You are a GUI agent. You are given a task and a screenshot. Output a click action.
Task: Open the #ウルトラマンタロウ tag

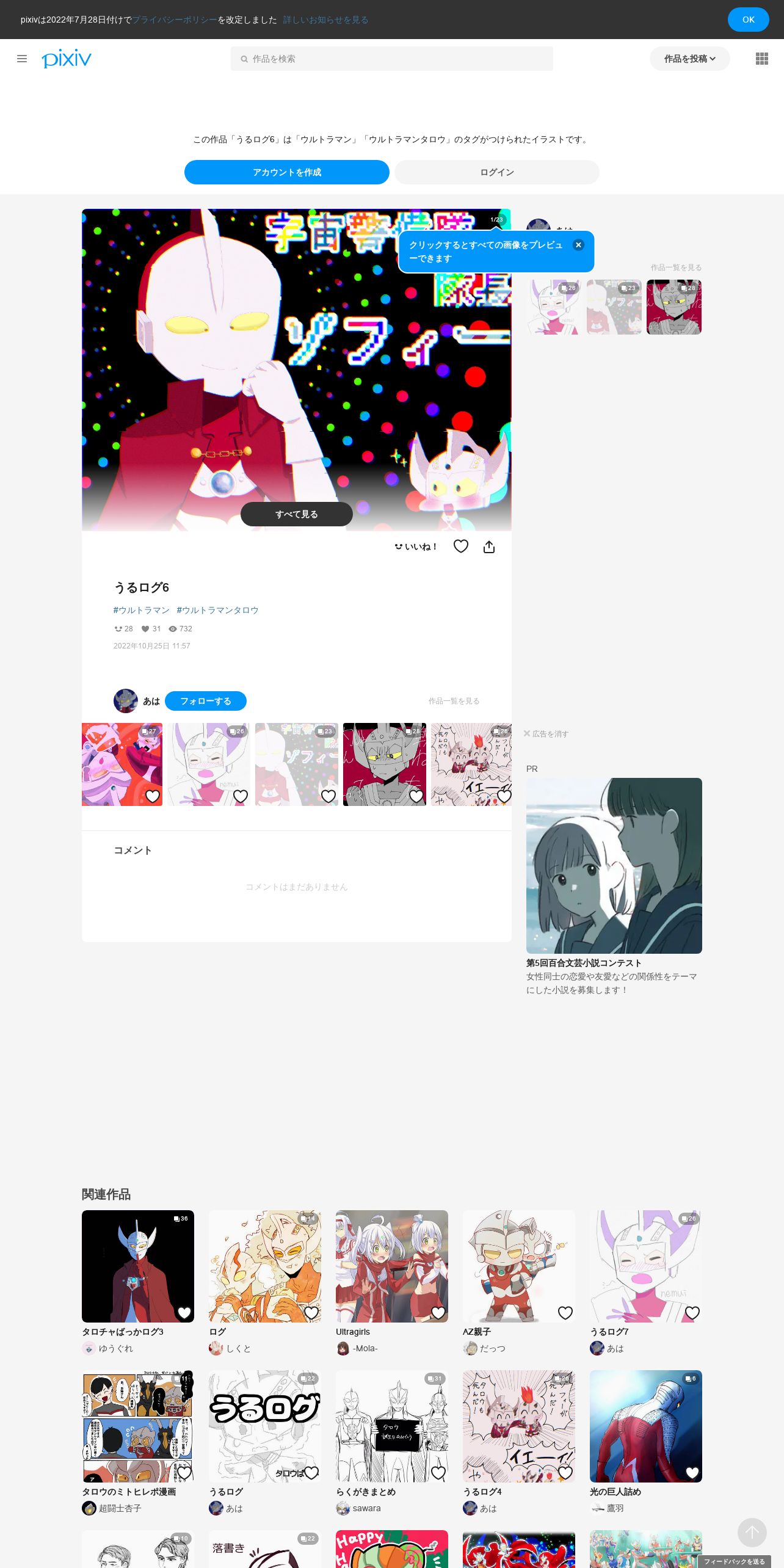217,610
